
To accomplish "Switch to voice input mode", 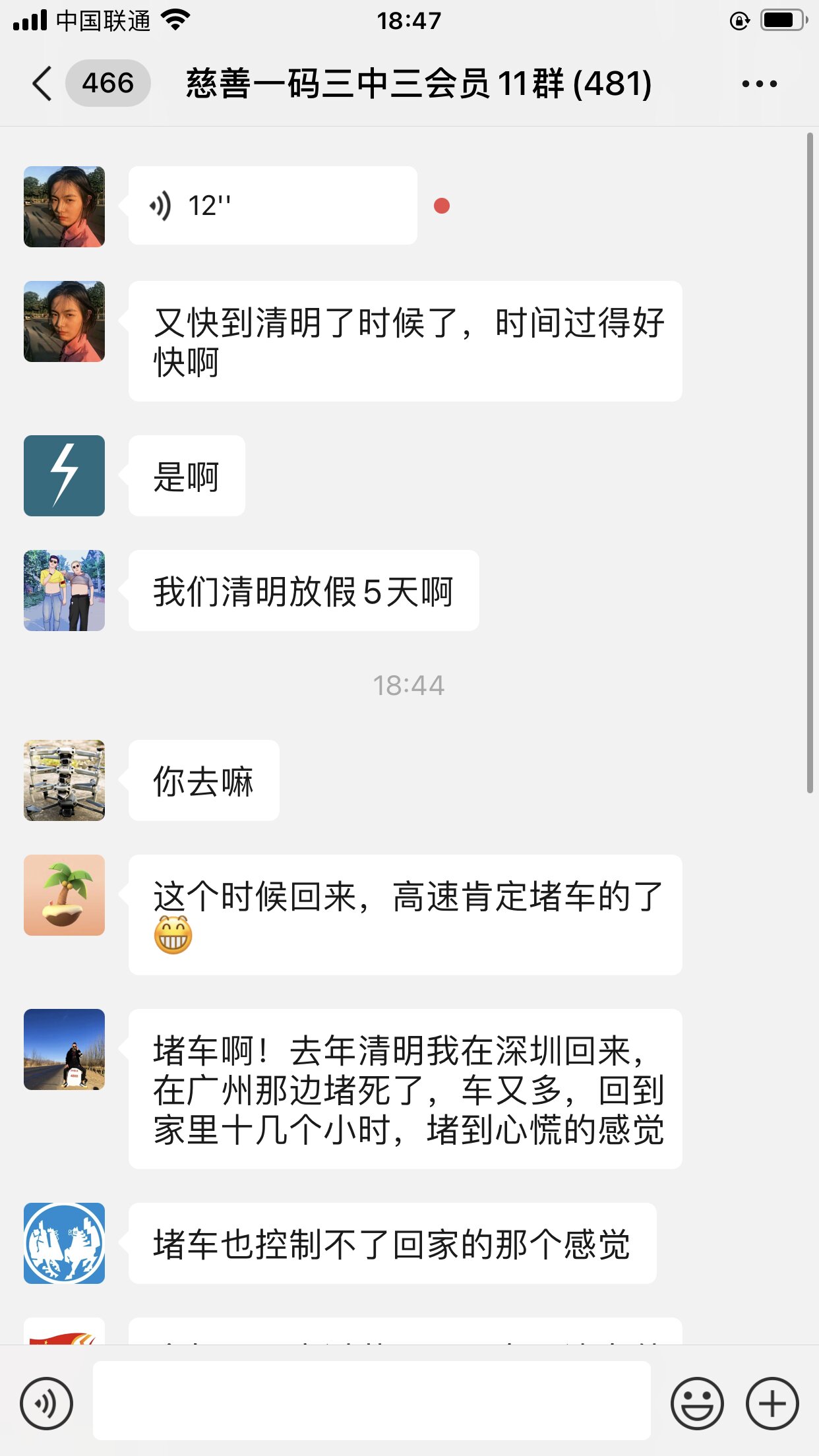I will (46, 1403).
